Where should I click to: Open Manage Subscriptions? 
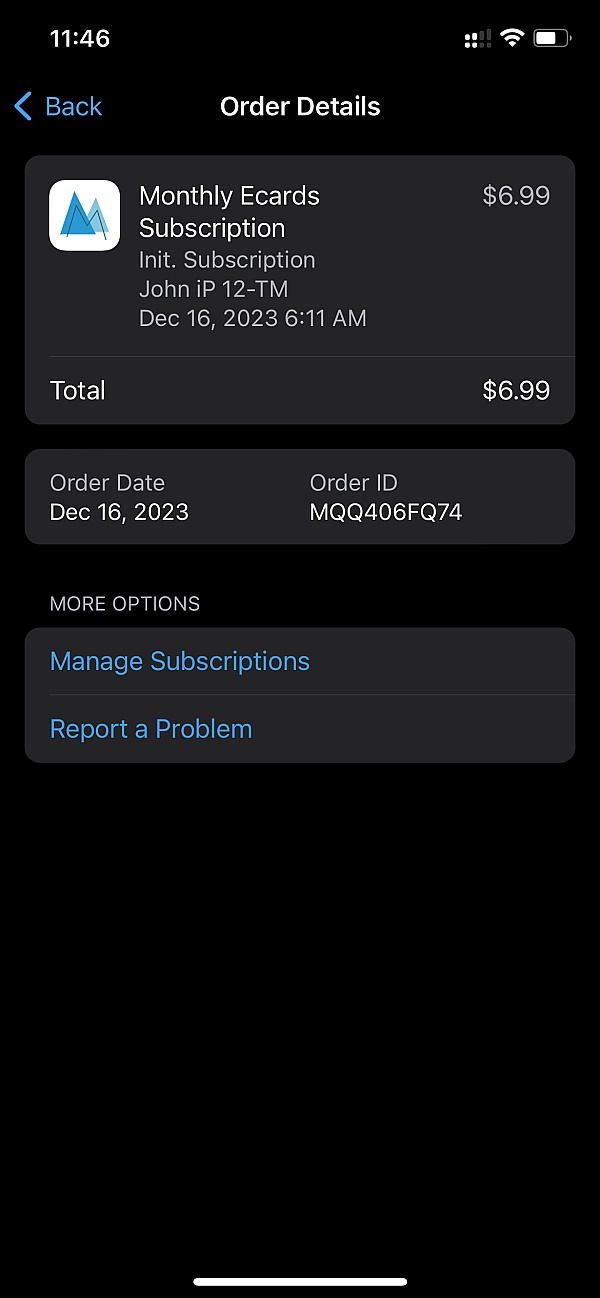tap(300, 661)
